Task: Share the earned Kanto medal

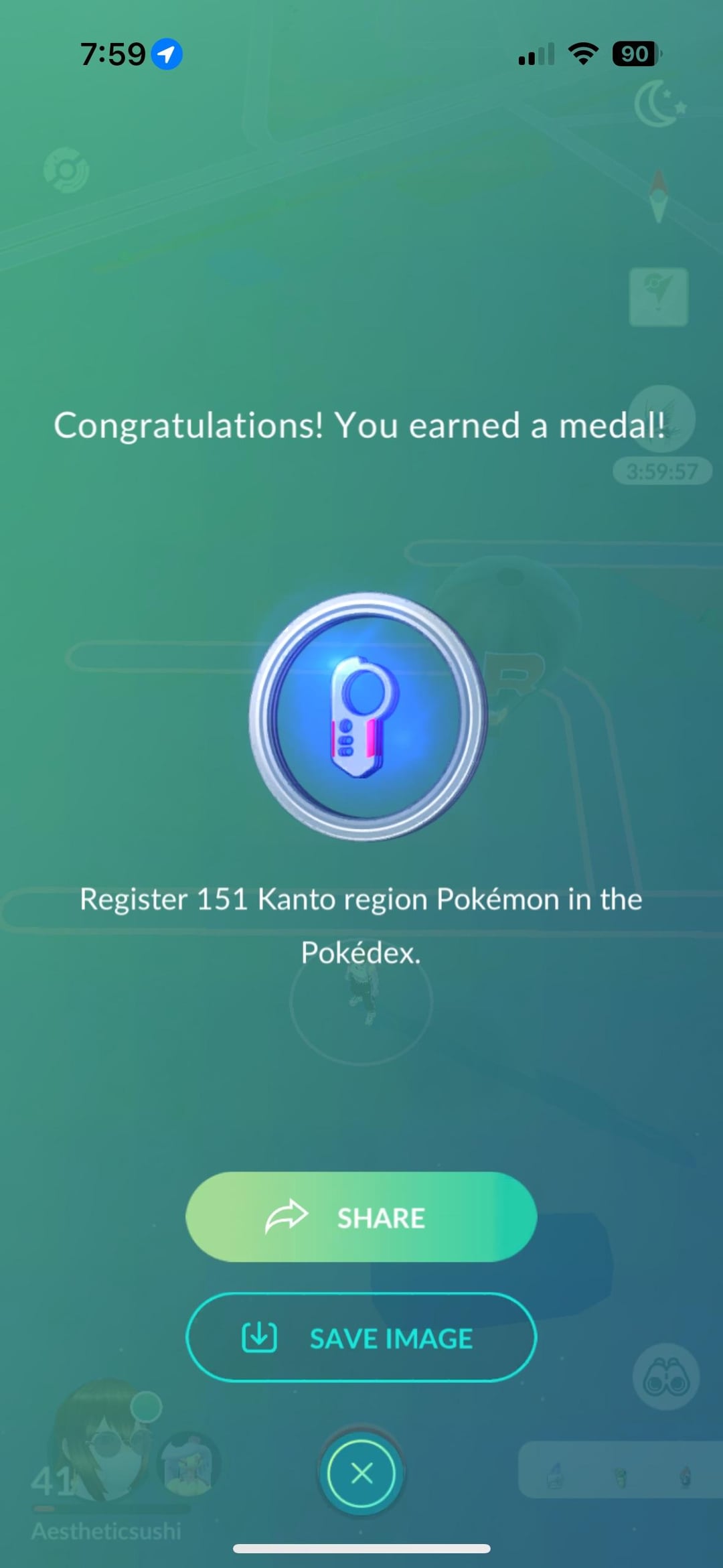Action: [x=361, y=1216]
